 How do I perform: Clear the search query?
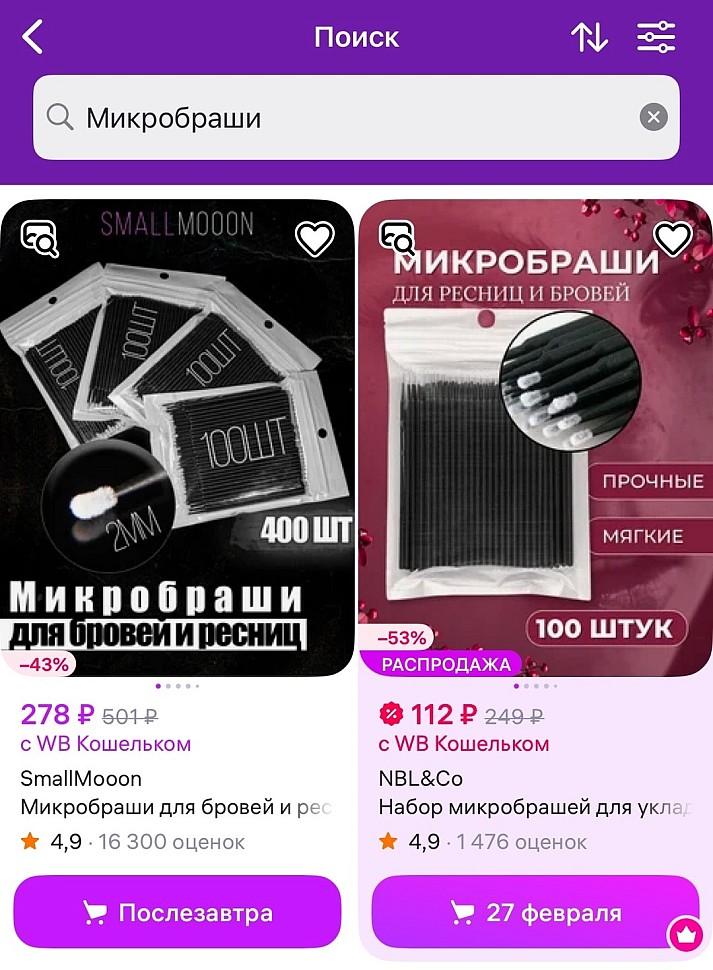[x=653, y=118]
